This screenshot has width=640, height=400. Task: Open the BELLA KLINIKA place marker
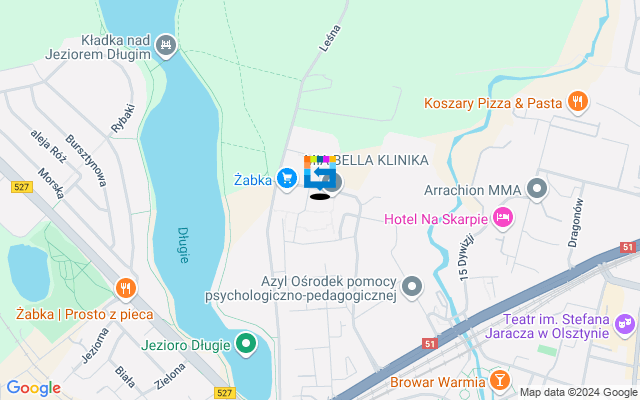(334, 182)
